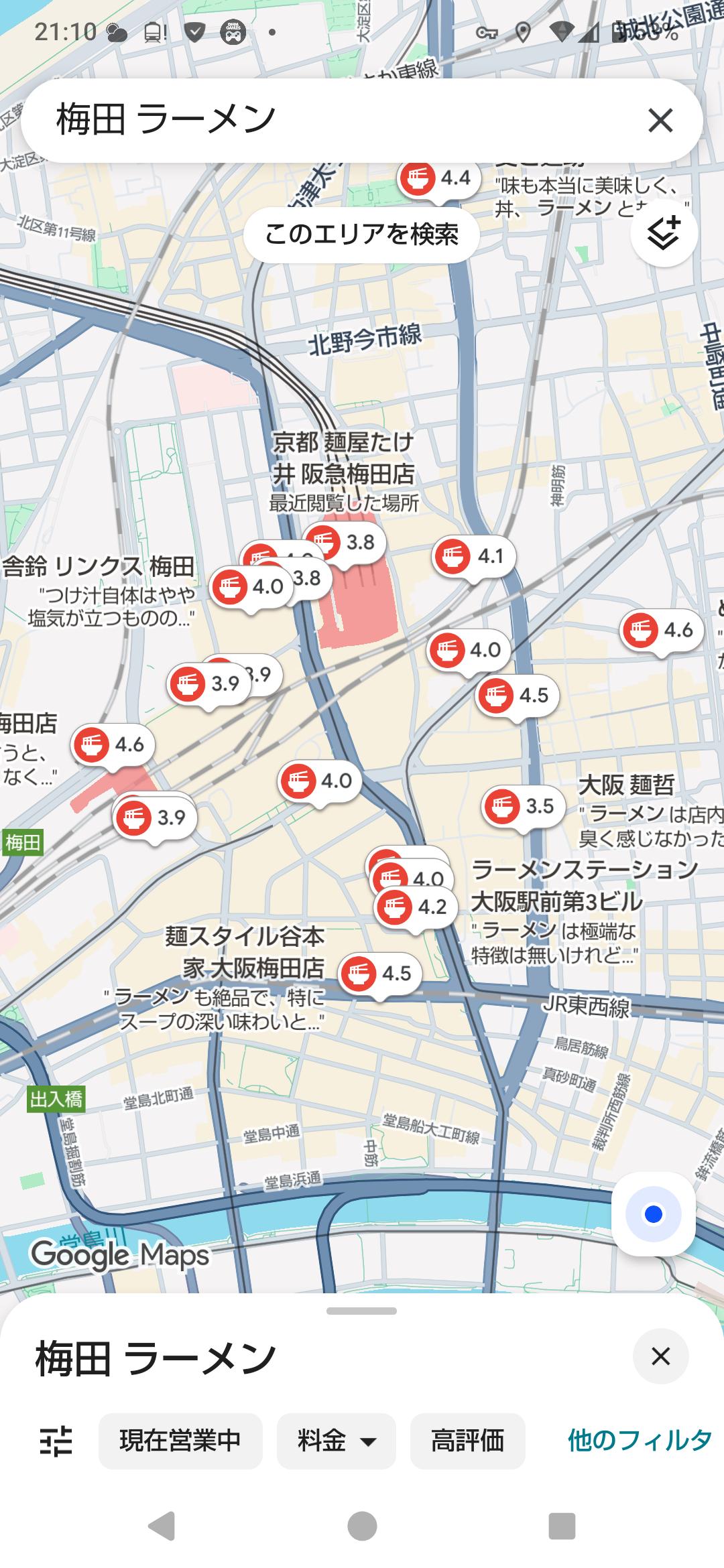This screenshot has height=1568, width=724.
Task: Return to the home screen
Action: click(362, 1526)
